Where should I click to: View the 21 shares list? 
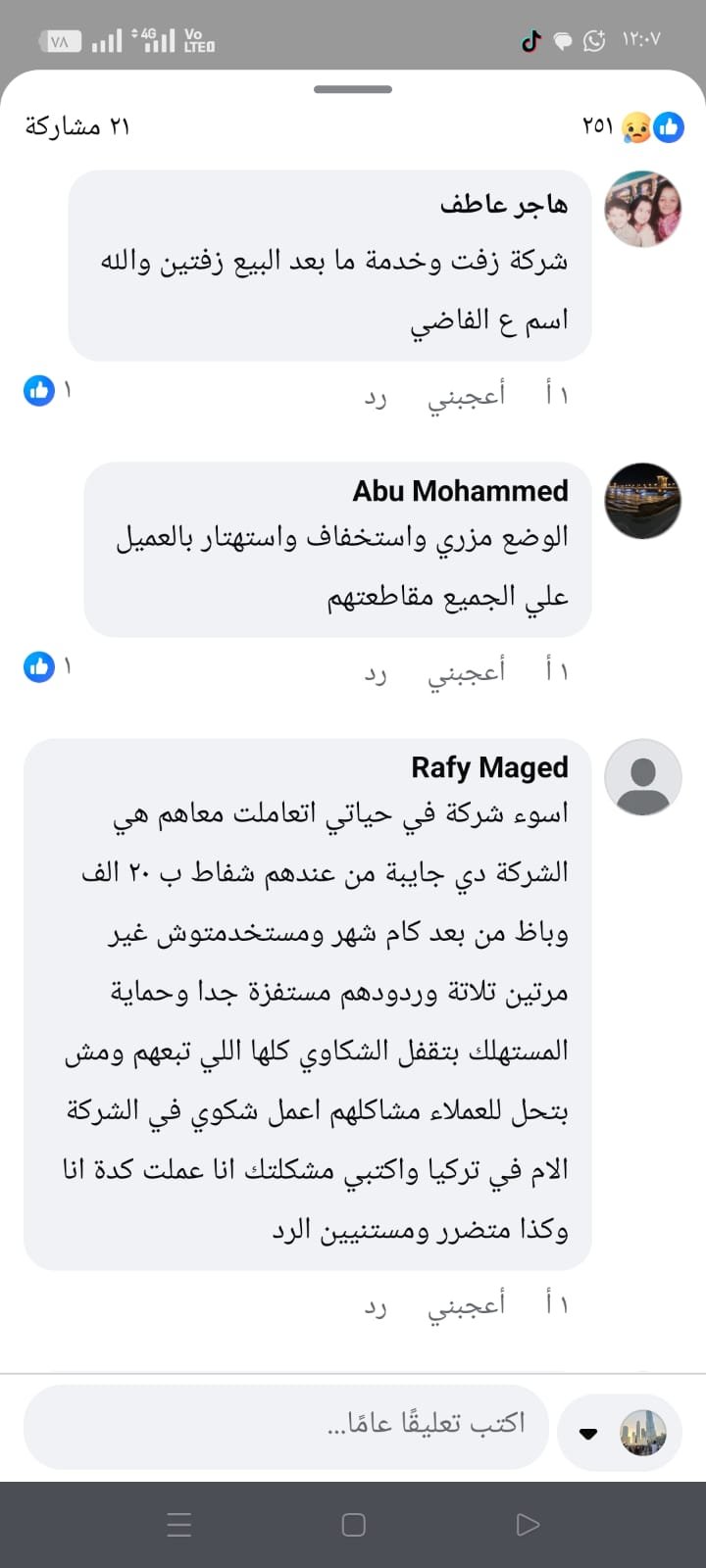[76, 126]
